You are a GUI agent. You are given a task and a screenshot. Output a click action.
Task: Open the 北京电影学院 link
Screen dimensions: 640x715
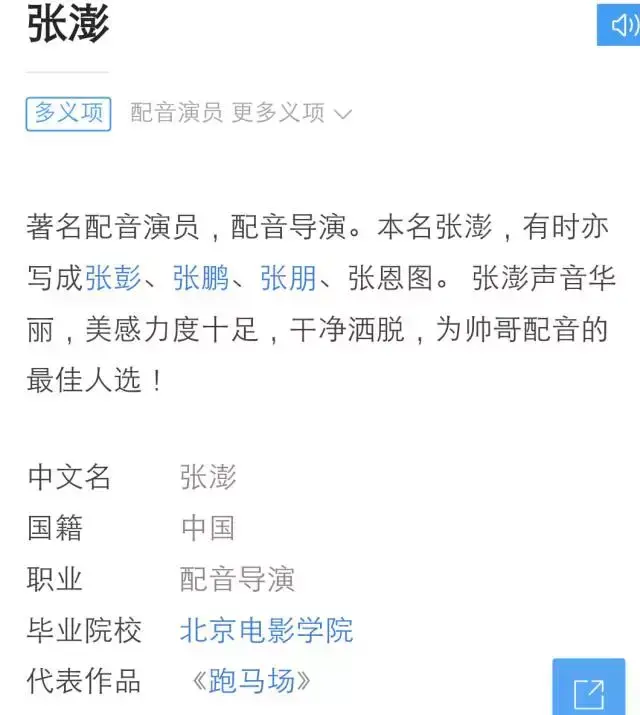pos(266,631)
